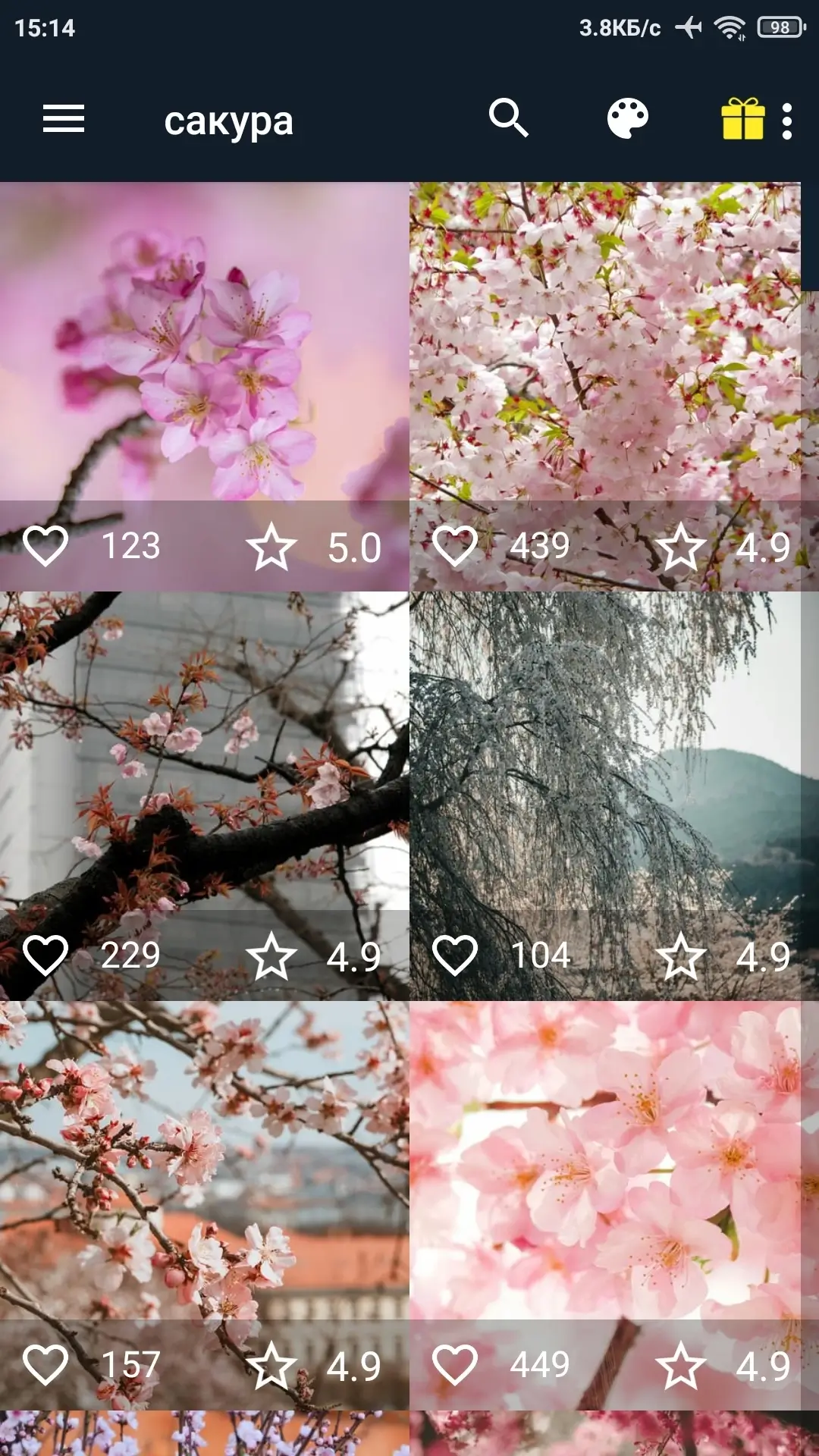Open the wallpaper with 123 likes
This screenshot has height=1456, width=819.
[205, 341]
